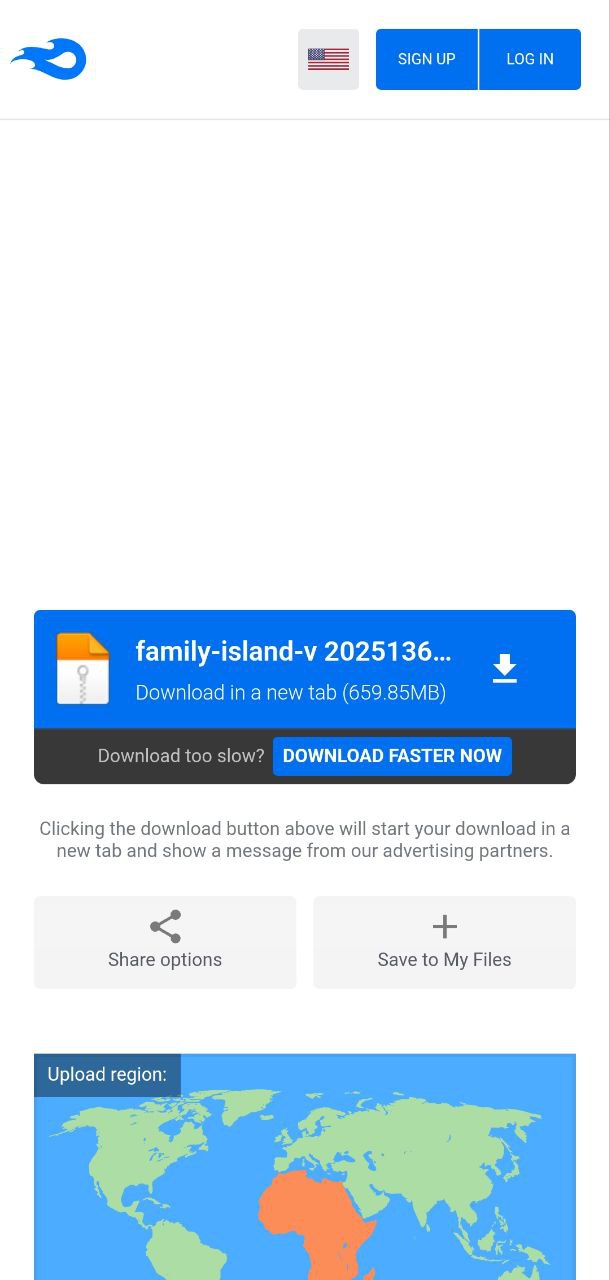Tap DOWNLOAD FASTER NOW
610x1280 pixels.
coord(392,756)
